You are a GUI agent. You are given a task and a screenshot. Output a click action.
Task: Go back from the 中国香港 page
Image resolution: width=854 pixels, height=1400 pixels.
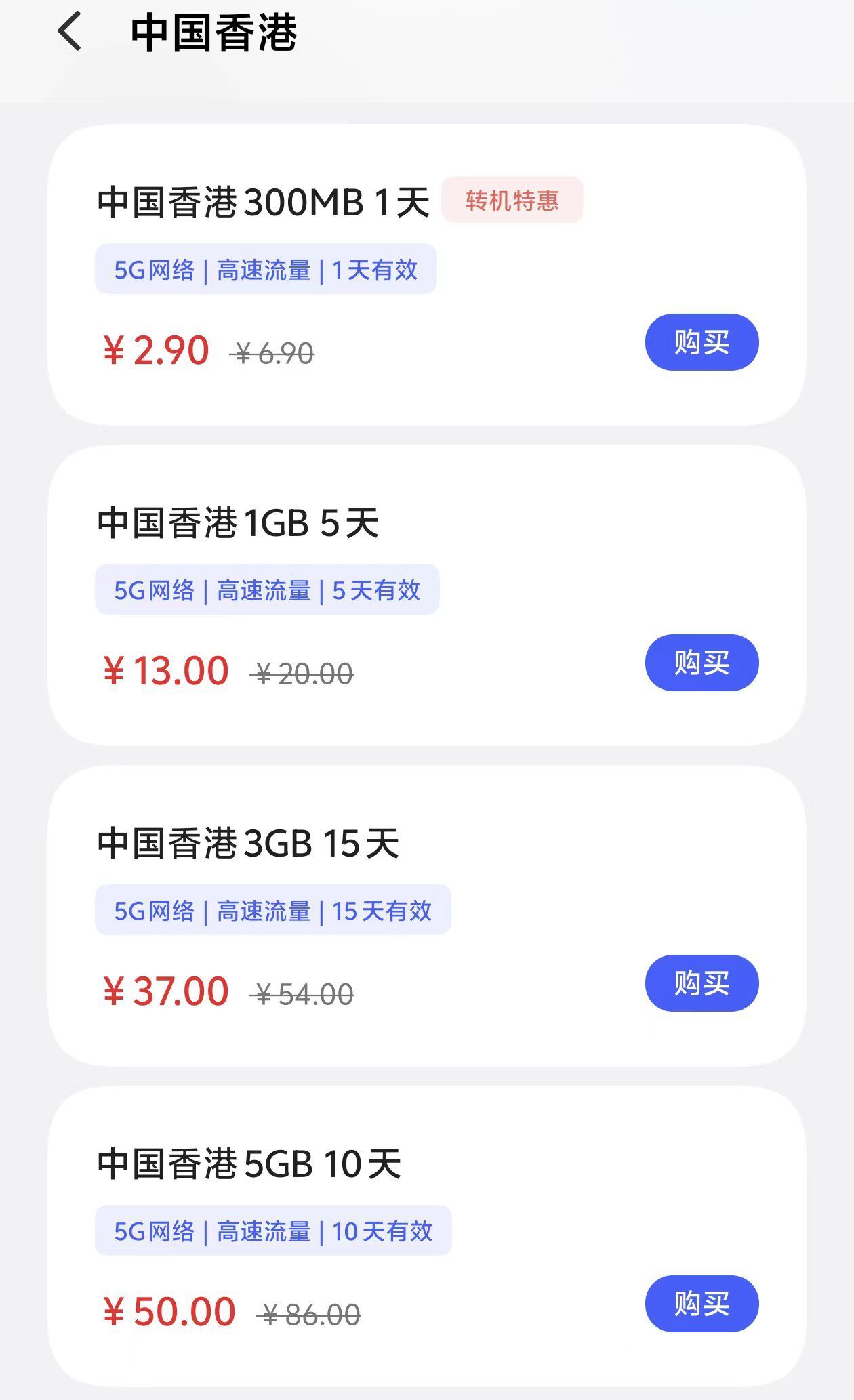click(x=70, y=32)
